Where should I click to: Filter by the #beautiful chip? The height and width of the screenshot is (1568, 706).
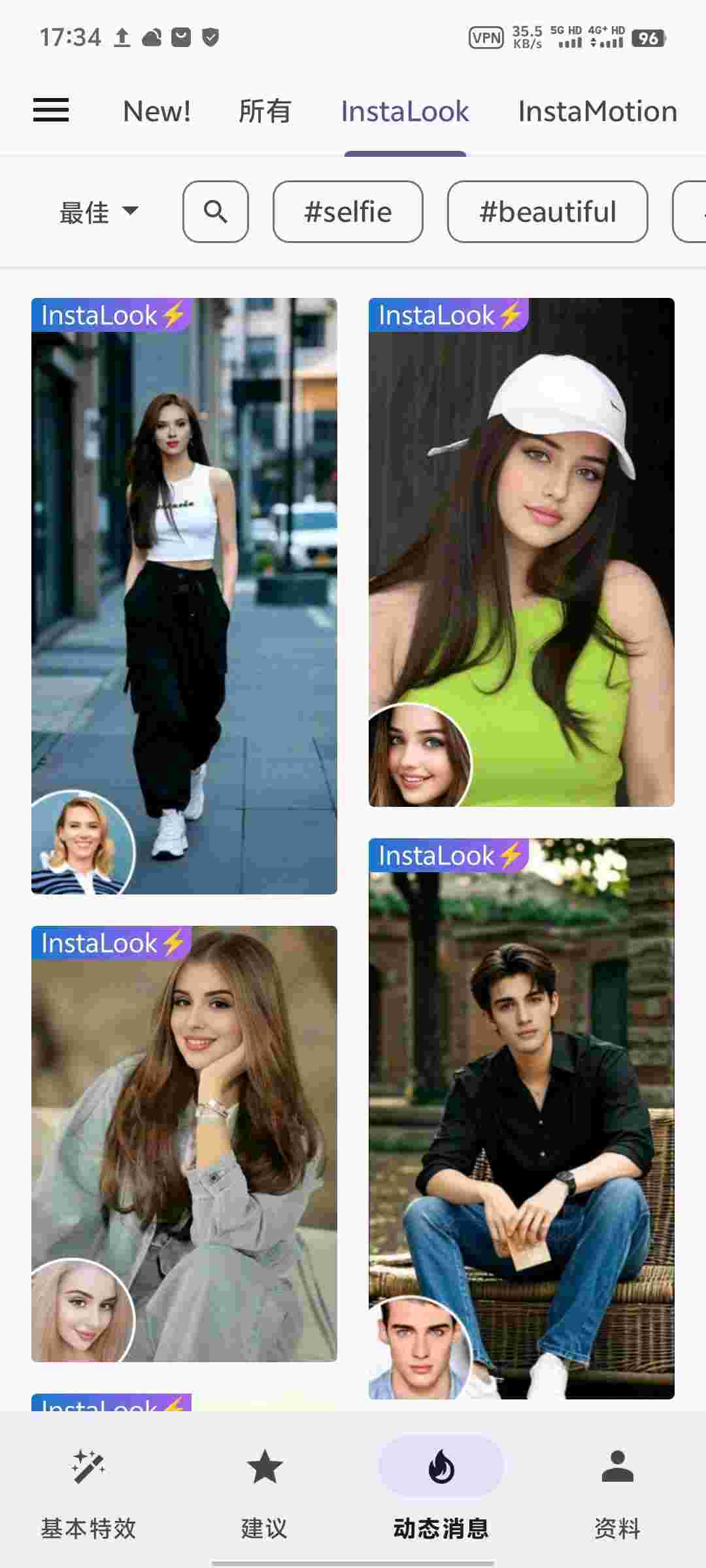tap(547, 212)
